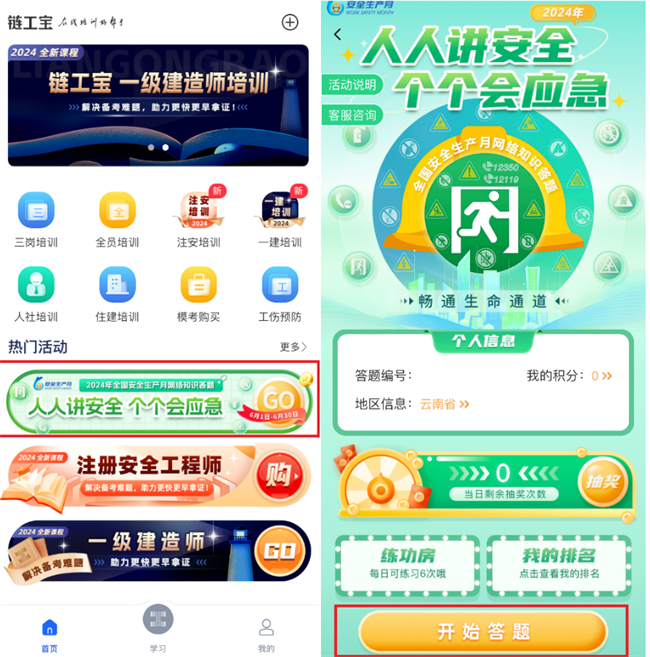Screen dimensions: 650x657
Task: Open 活动说明 activity rules
Action: pos(352,85)
